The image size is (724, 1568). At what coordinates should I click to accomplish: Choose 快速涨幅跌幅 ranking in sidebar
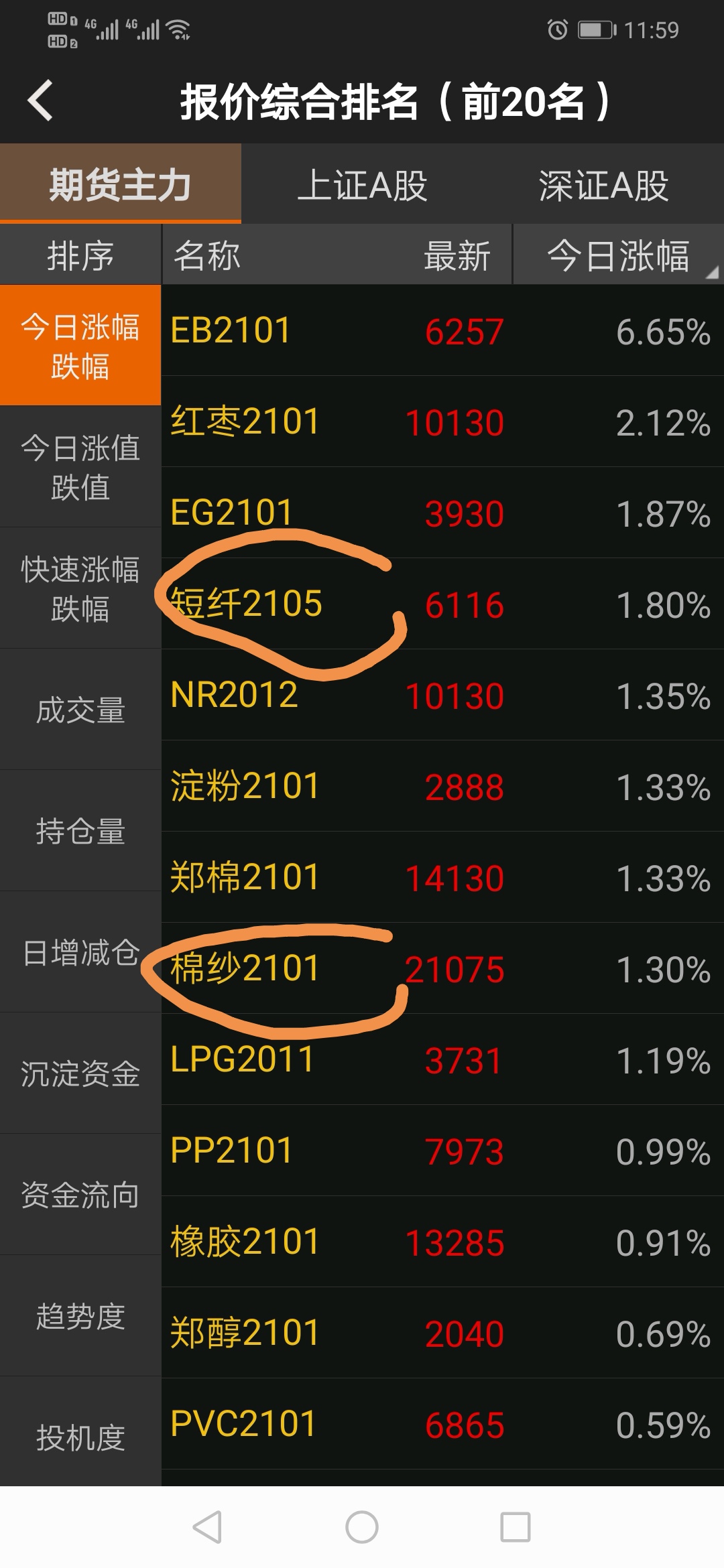tap(80, 588)
